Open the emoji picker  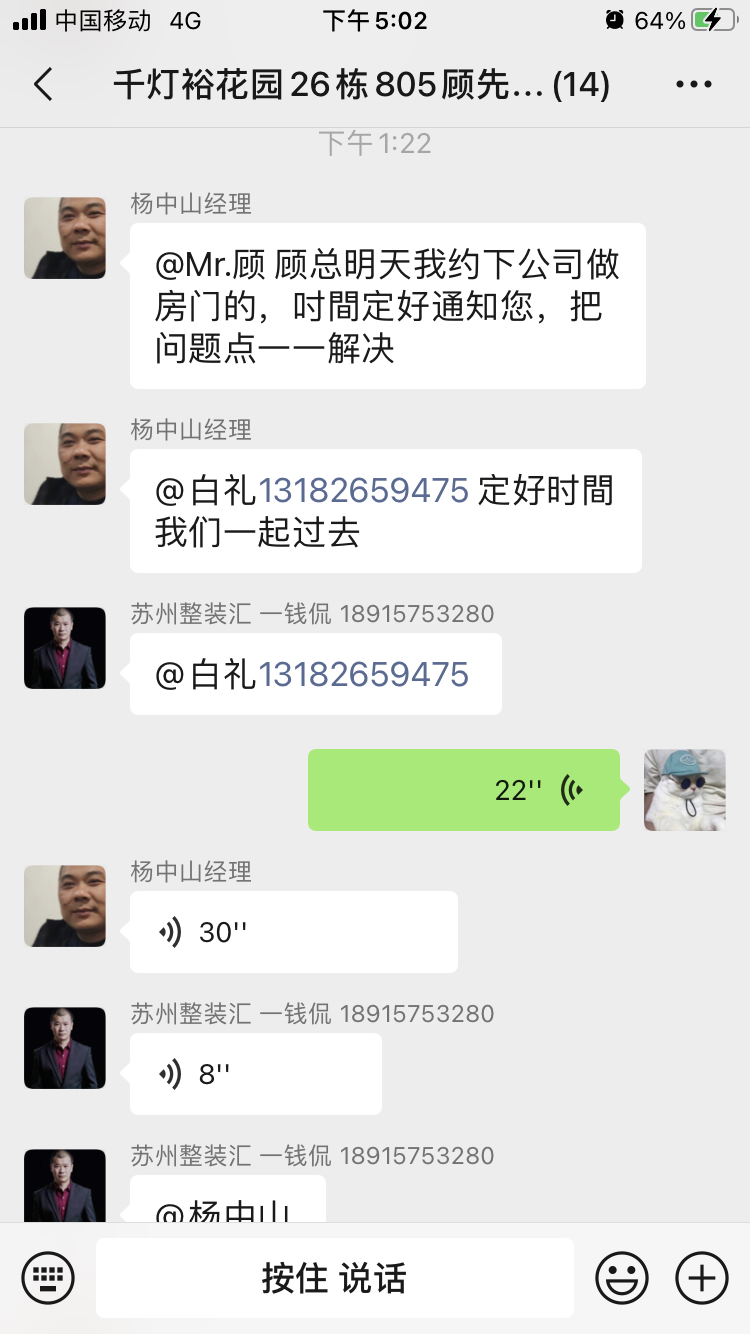tap(621, 1277)
